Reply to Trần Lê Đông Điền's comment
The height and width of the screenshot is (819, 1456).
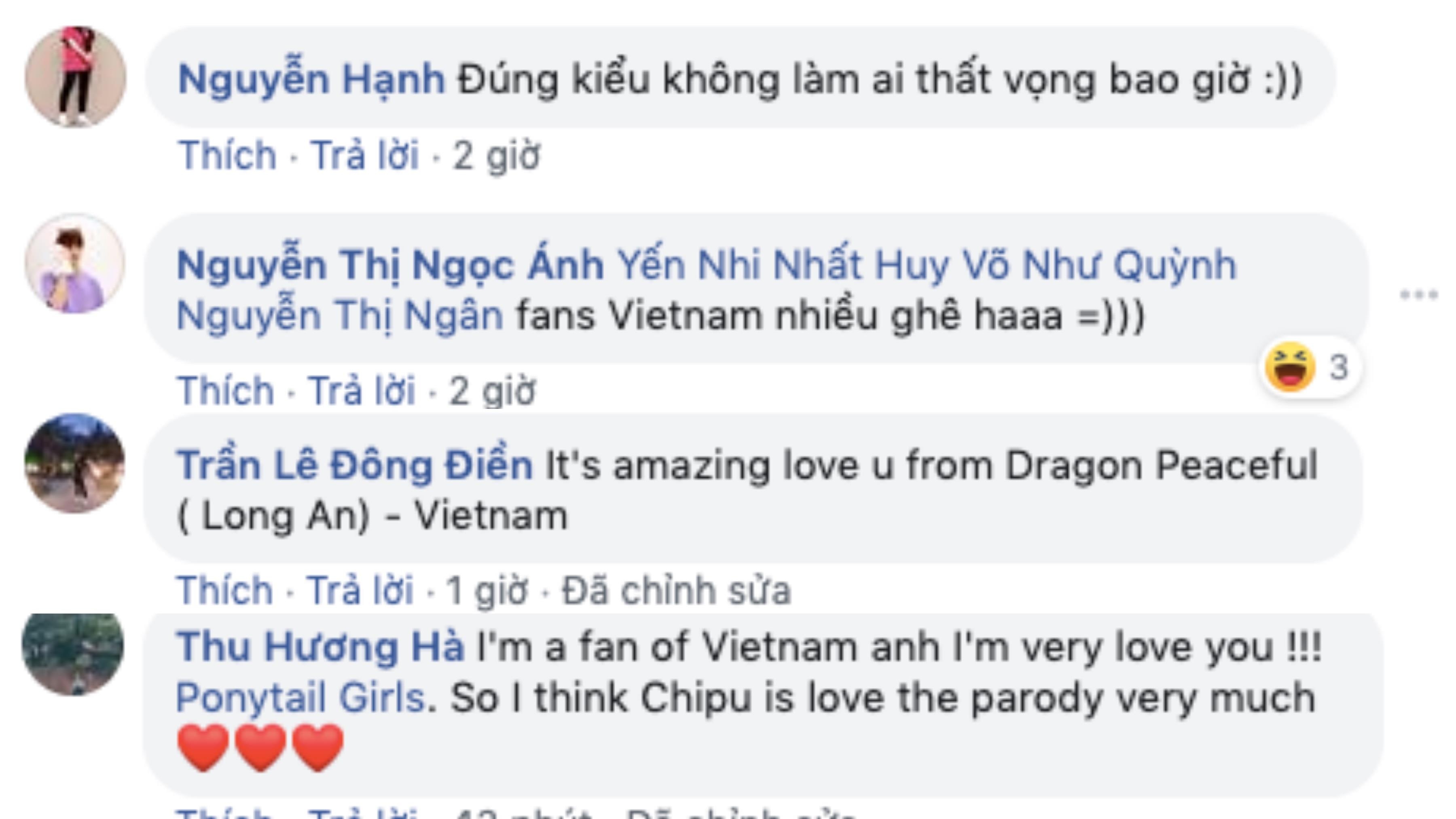click(360, 590)
